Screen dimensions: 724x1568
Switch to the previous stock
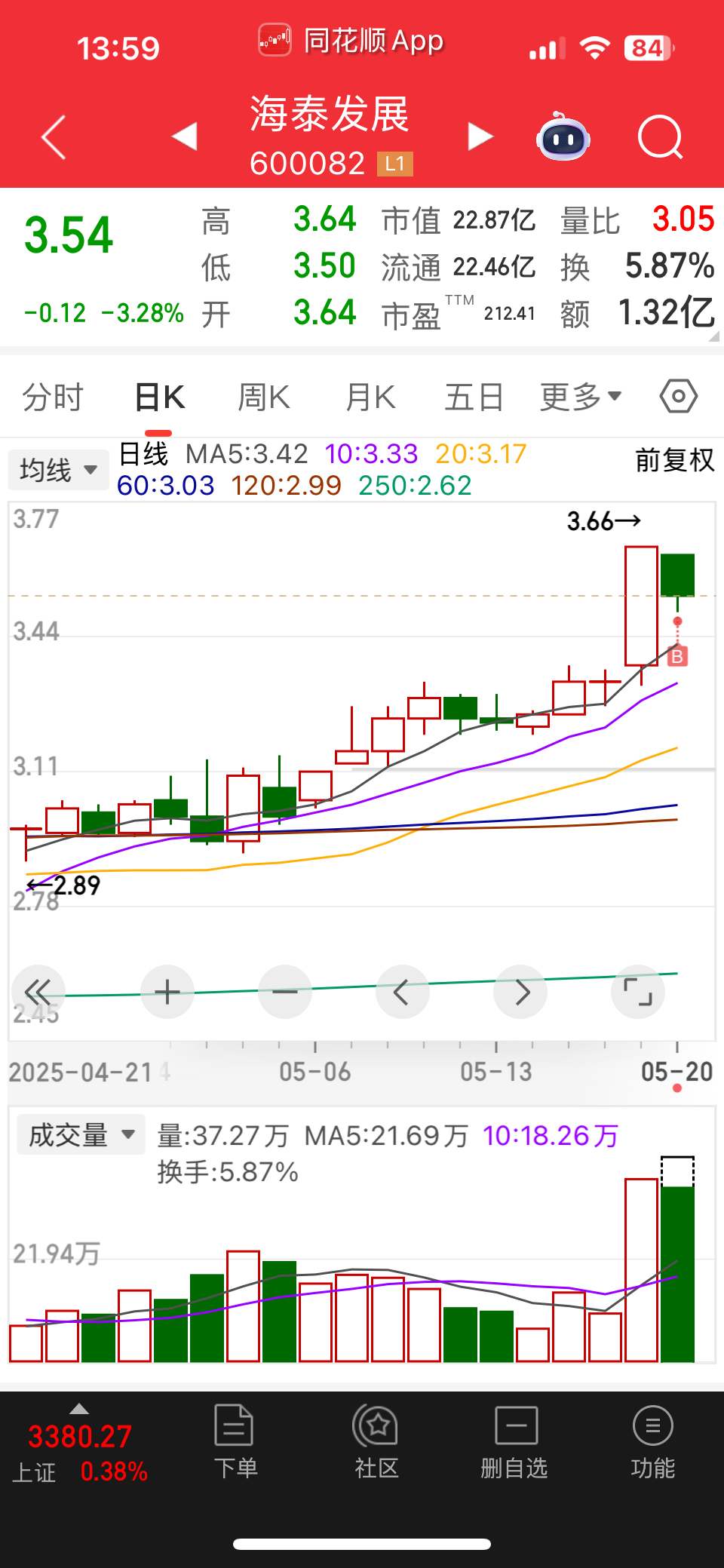click(185, 137)
